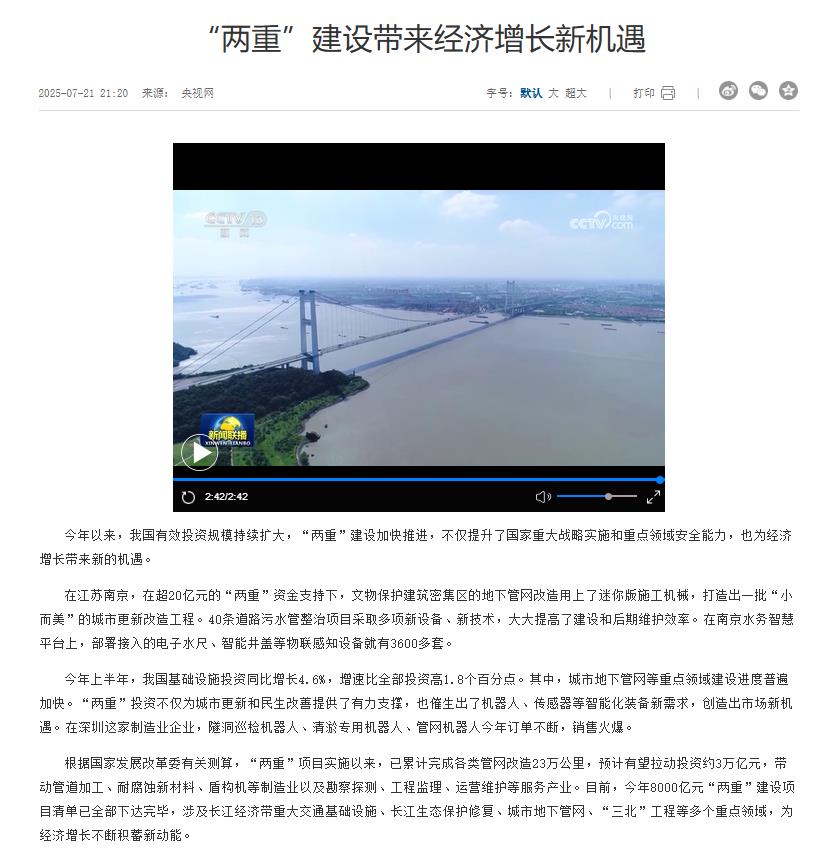Print this article via 打印
Viewport: 819px width, 849px height.
pyautogui.click(x=654, y=93)
